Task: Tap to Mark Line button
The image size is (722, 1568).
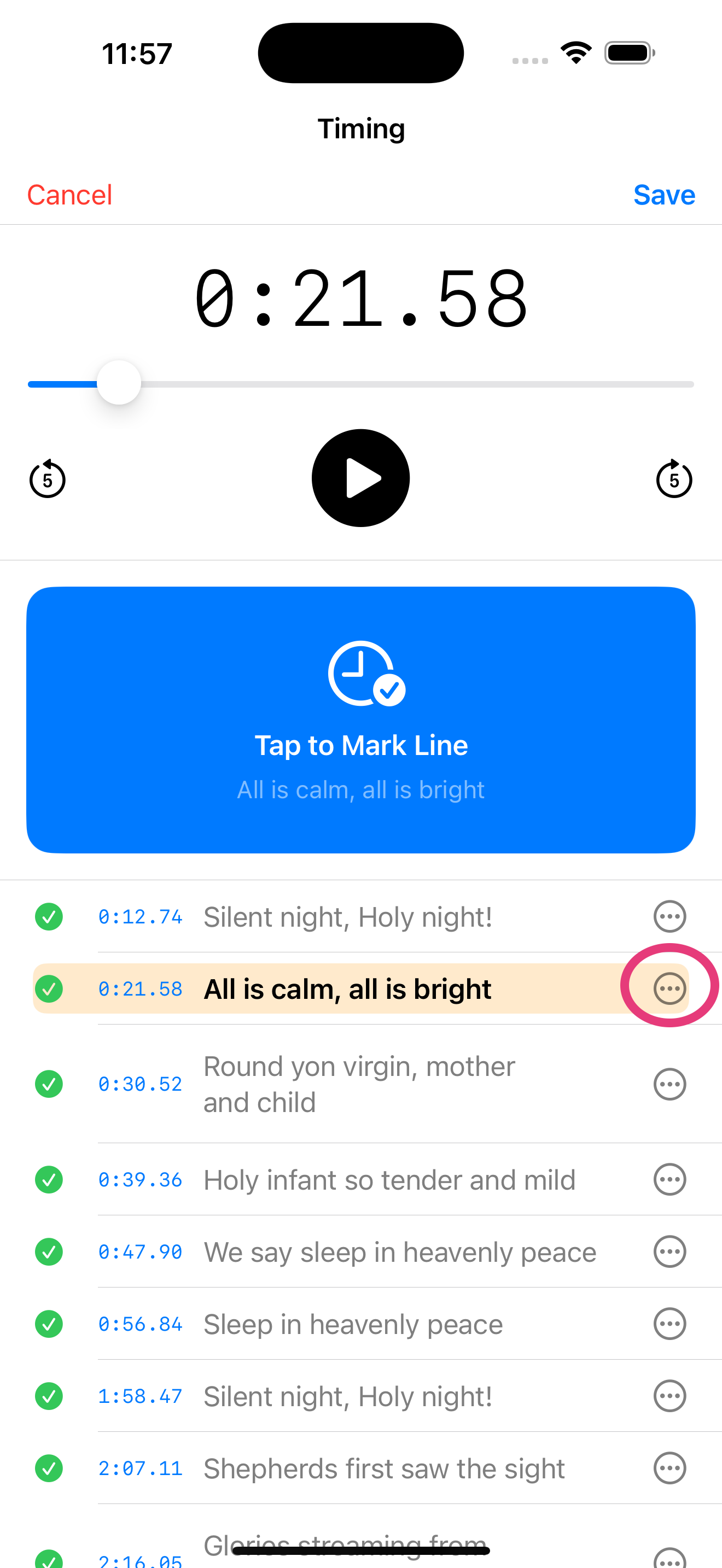Action: tap(360, 719)
